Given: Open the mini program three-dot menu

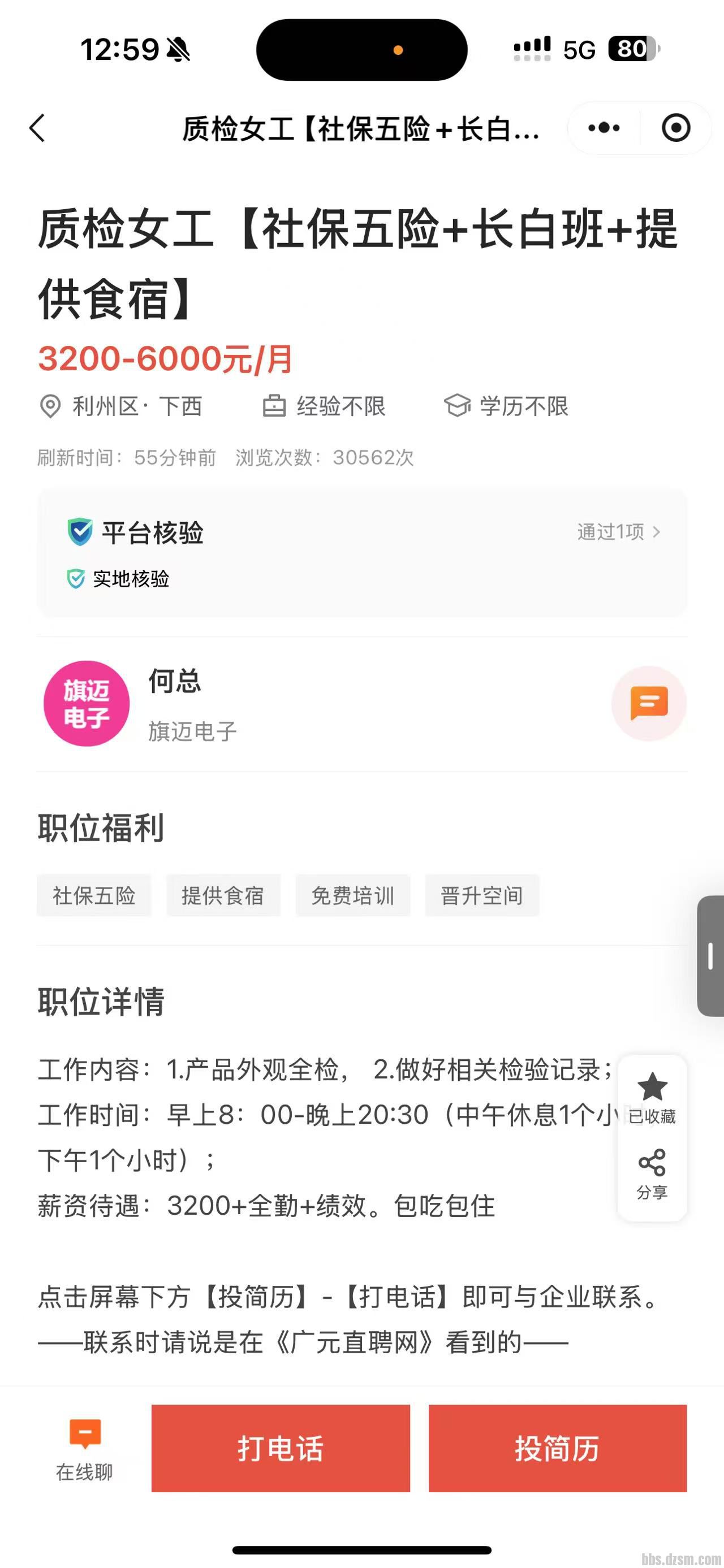Looking at the screenshot, I should click(x=604, y=128).
